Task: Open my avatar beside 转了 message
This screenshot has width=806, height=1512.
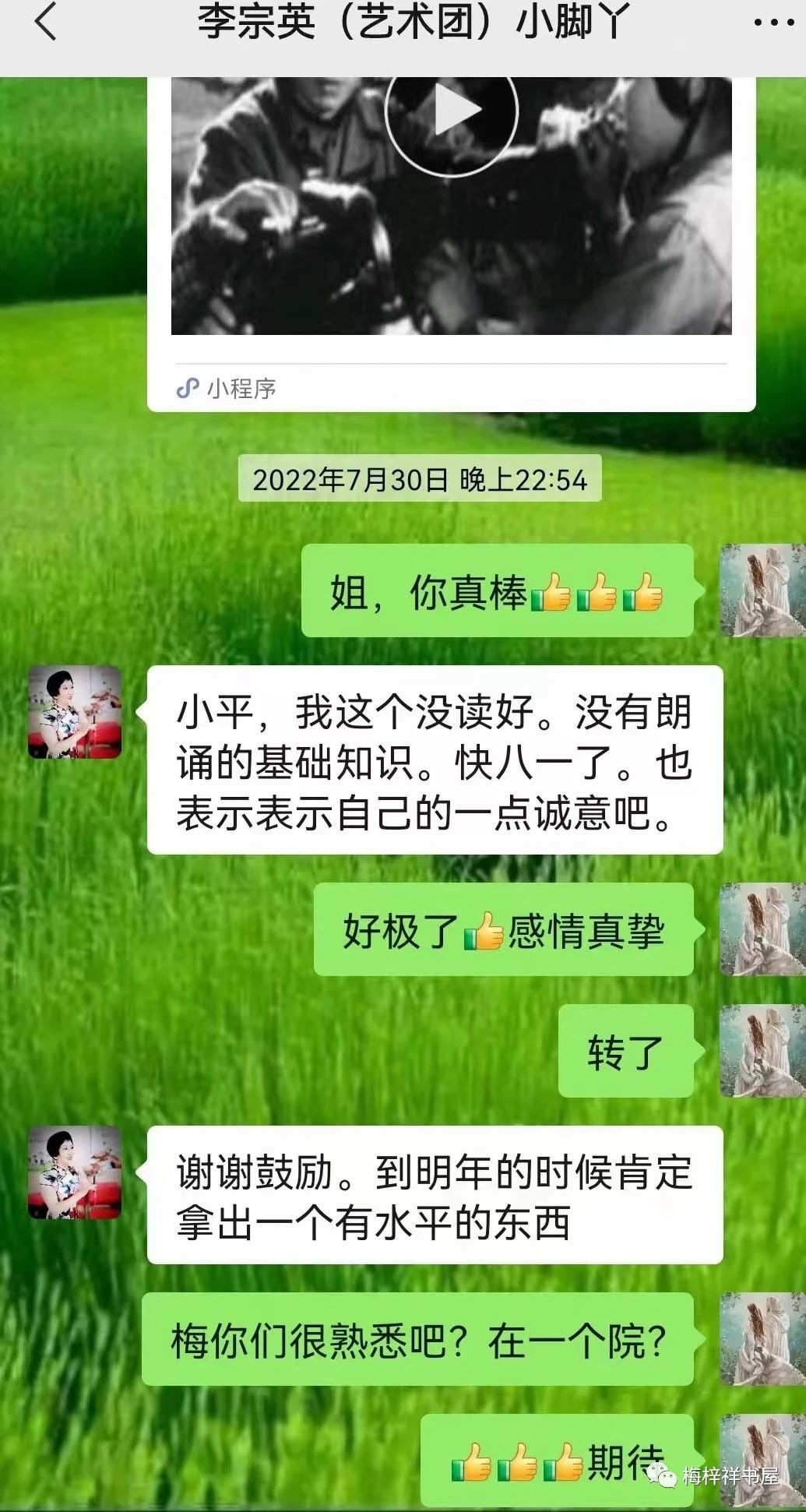Action: tap(762, 1051)
